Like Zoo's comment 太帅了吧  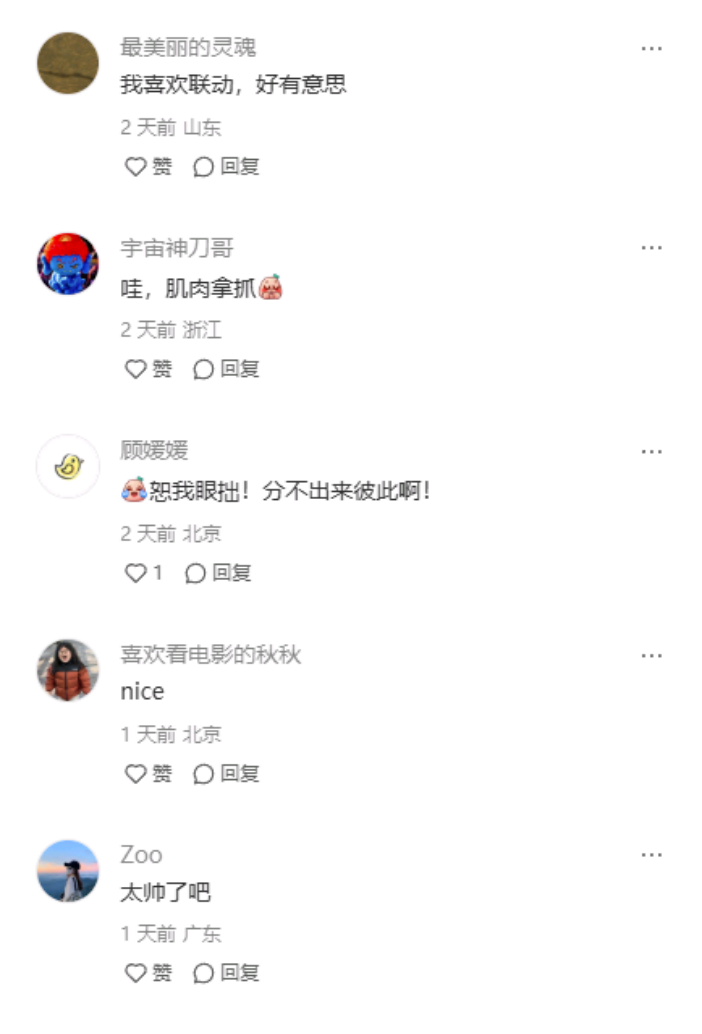click(148, 972)
